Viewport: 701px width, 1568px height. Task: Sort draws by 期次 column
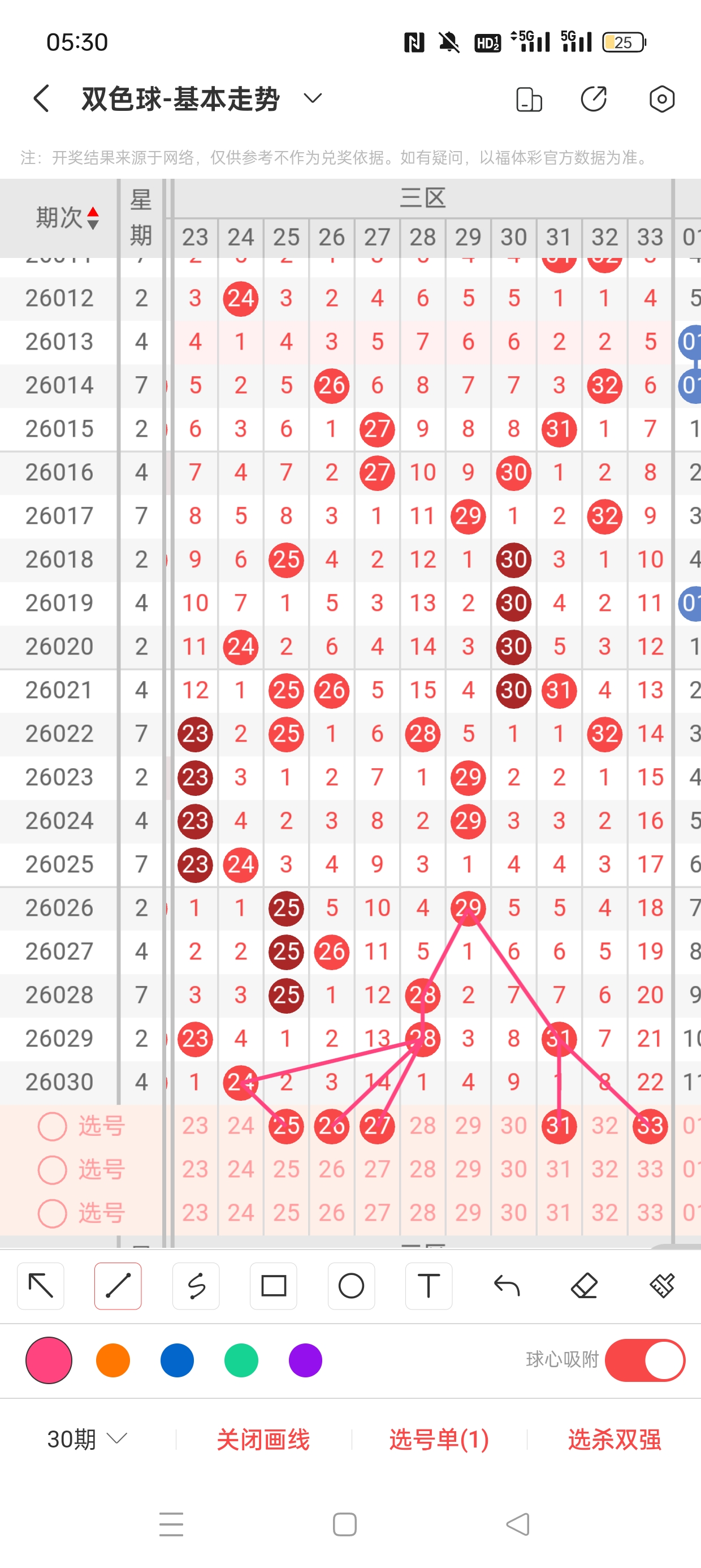tap(66, 217)
